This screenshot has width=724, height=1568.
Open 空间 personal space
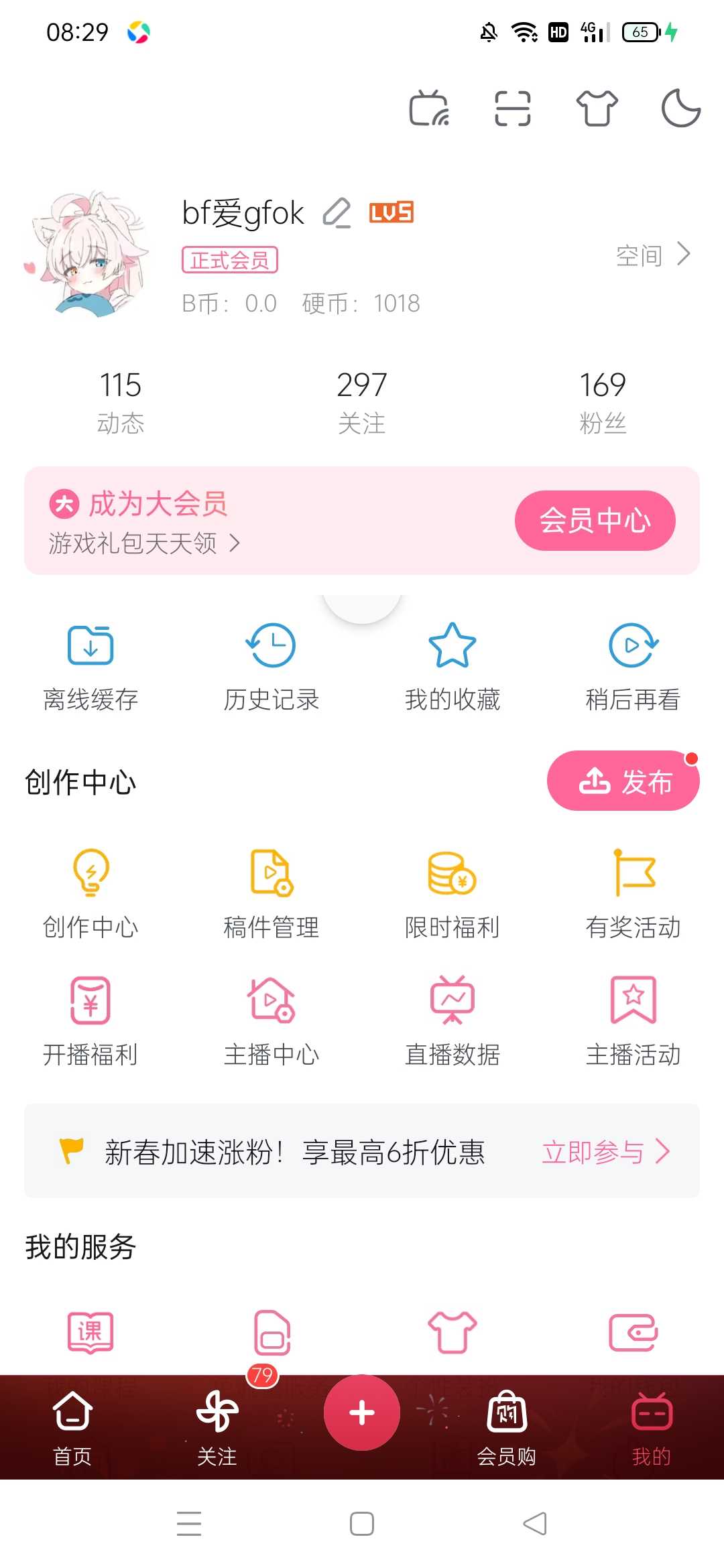(x=652, y=255)
